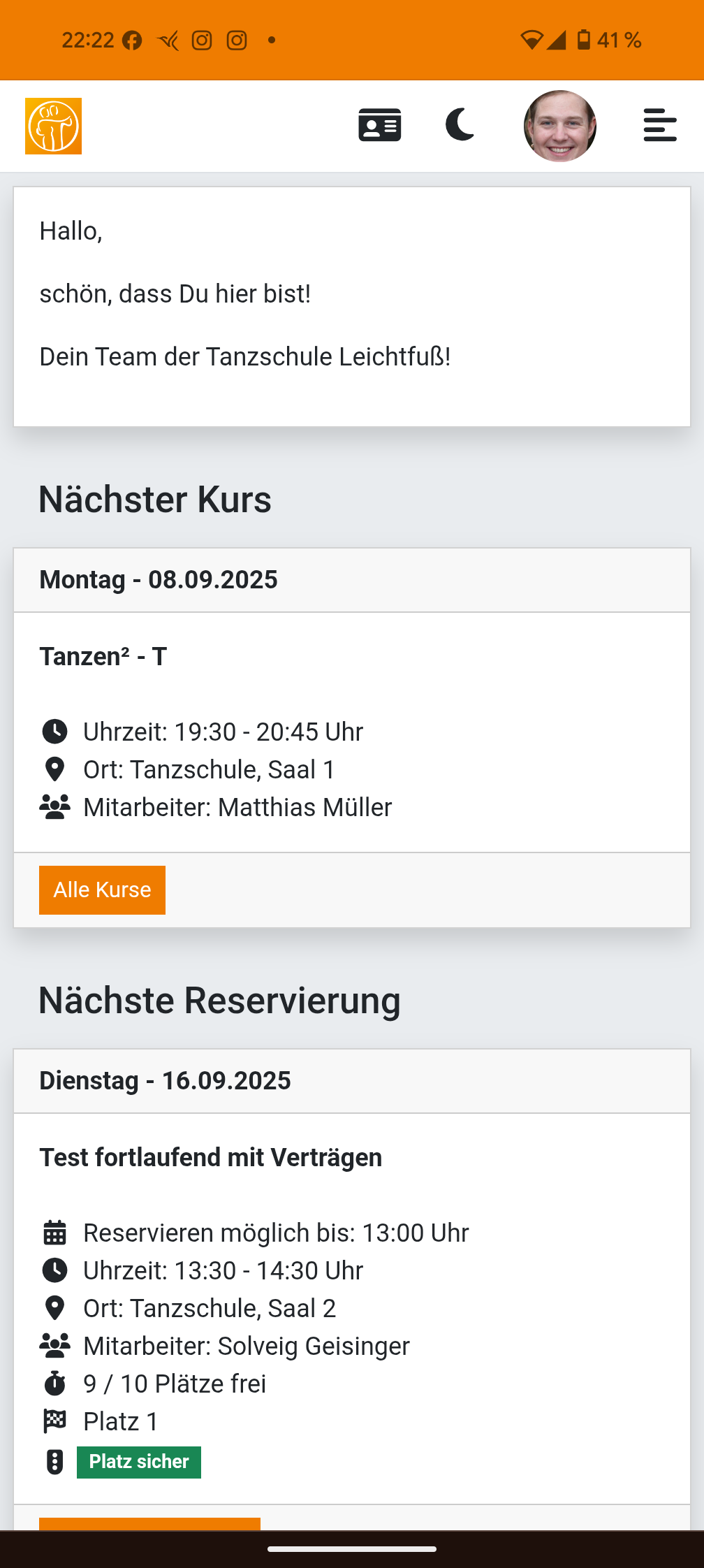The width and height of the screenshot is (704, 1568).
Task: Open the Alle Kurse button
Action: tap(103, 890)
